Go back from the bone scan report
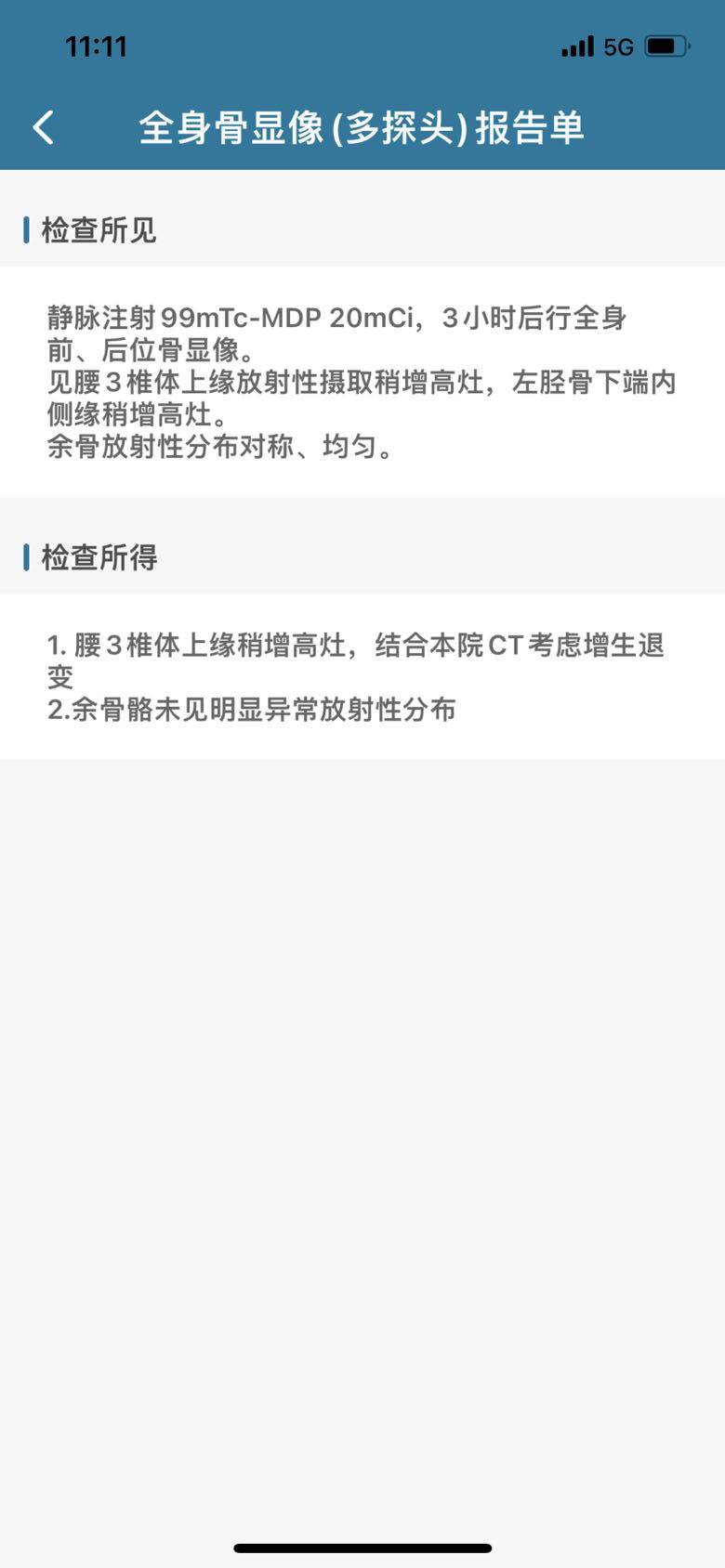This screenshot has height=1568, width=725. (x=44, y=127)
